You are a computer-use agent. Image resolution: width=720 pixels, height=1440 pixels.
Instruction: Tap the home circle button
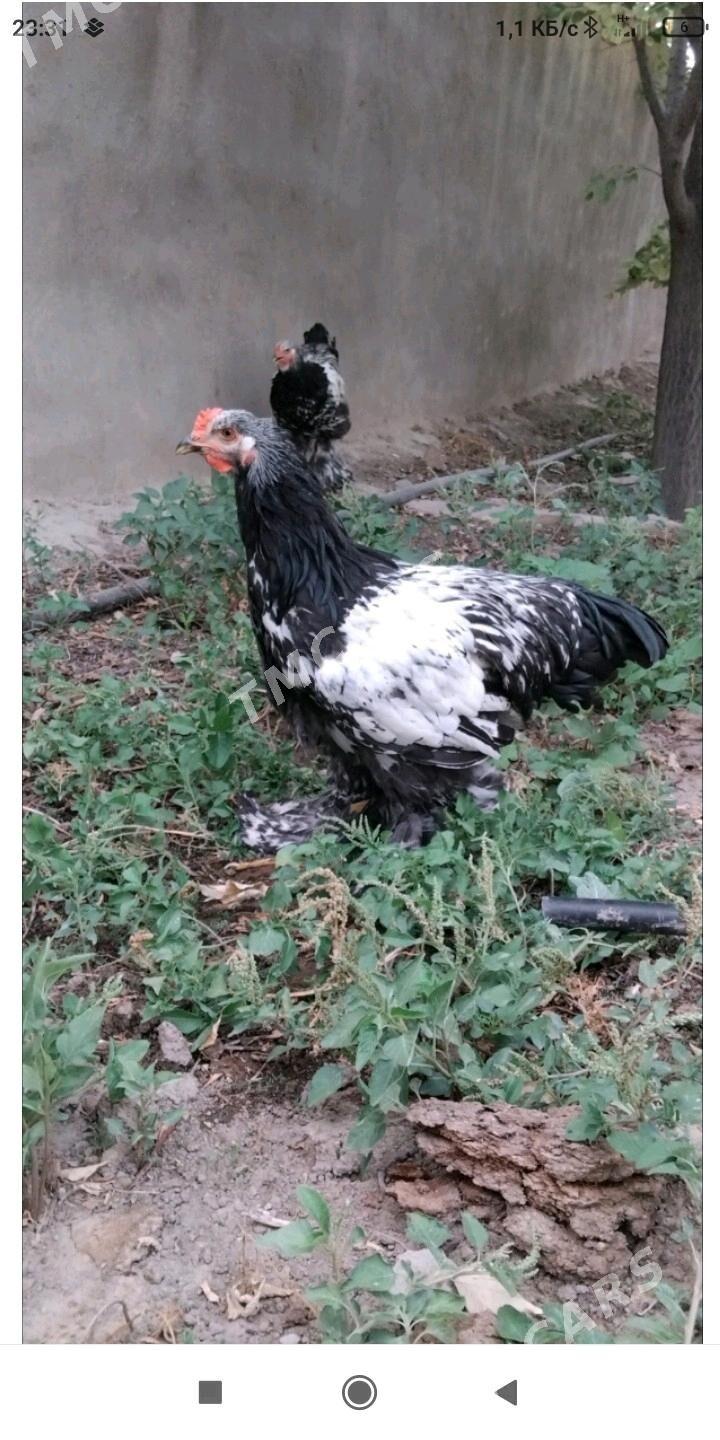(x=359, y=1392)
